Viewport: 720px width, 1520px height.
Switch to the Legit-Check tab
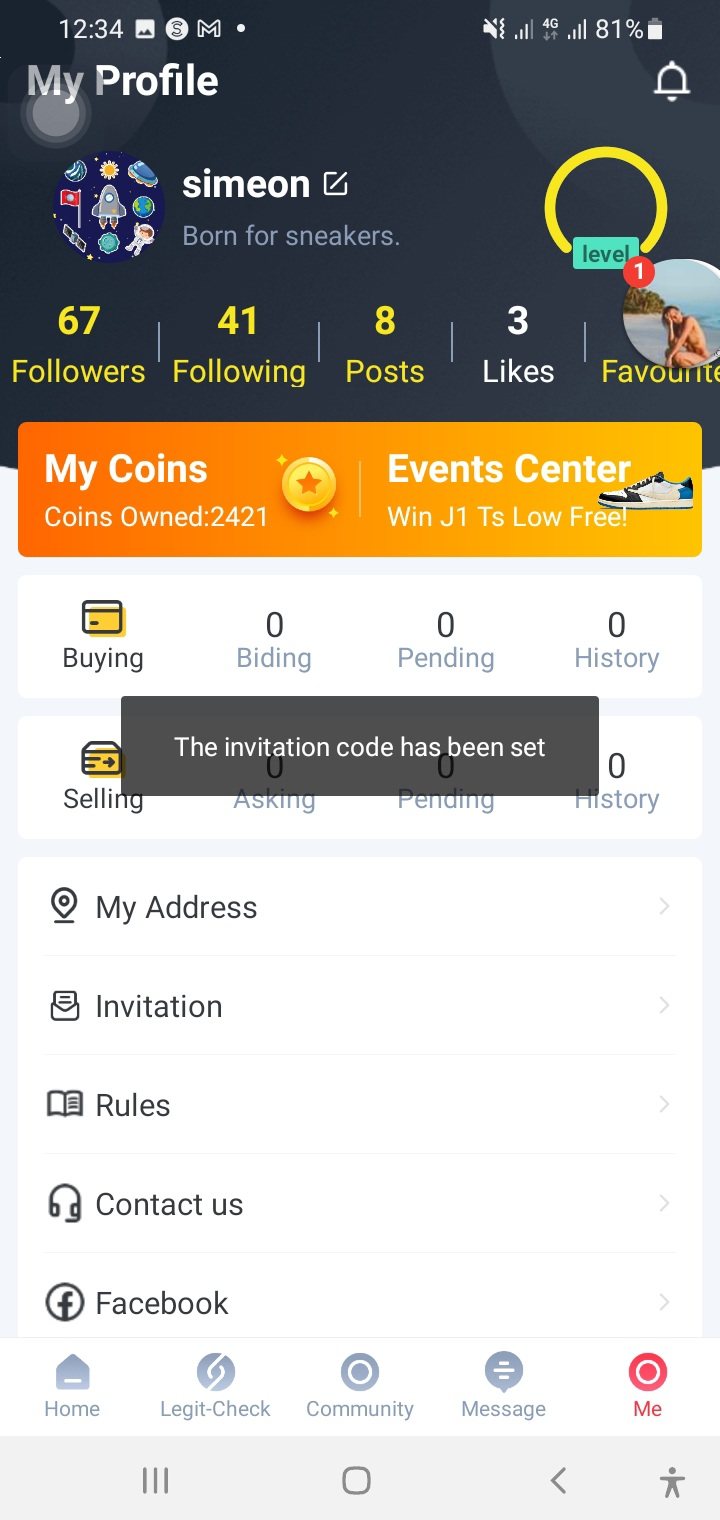[215, 1386]
